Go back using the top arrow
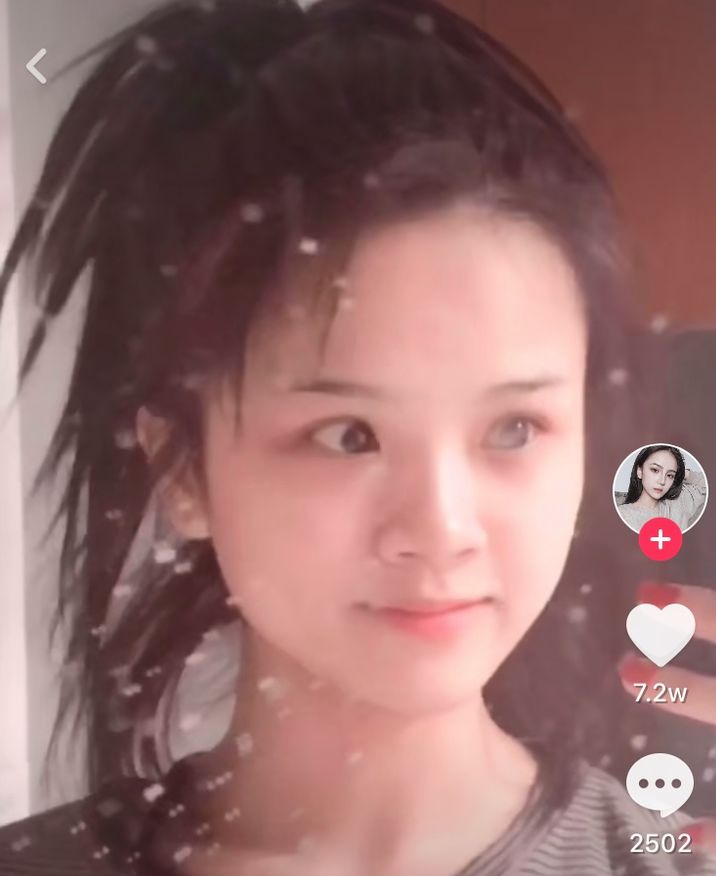The width and height of the screenshot is (716, 876). tap(37, 66)
